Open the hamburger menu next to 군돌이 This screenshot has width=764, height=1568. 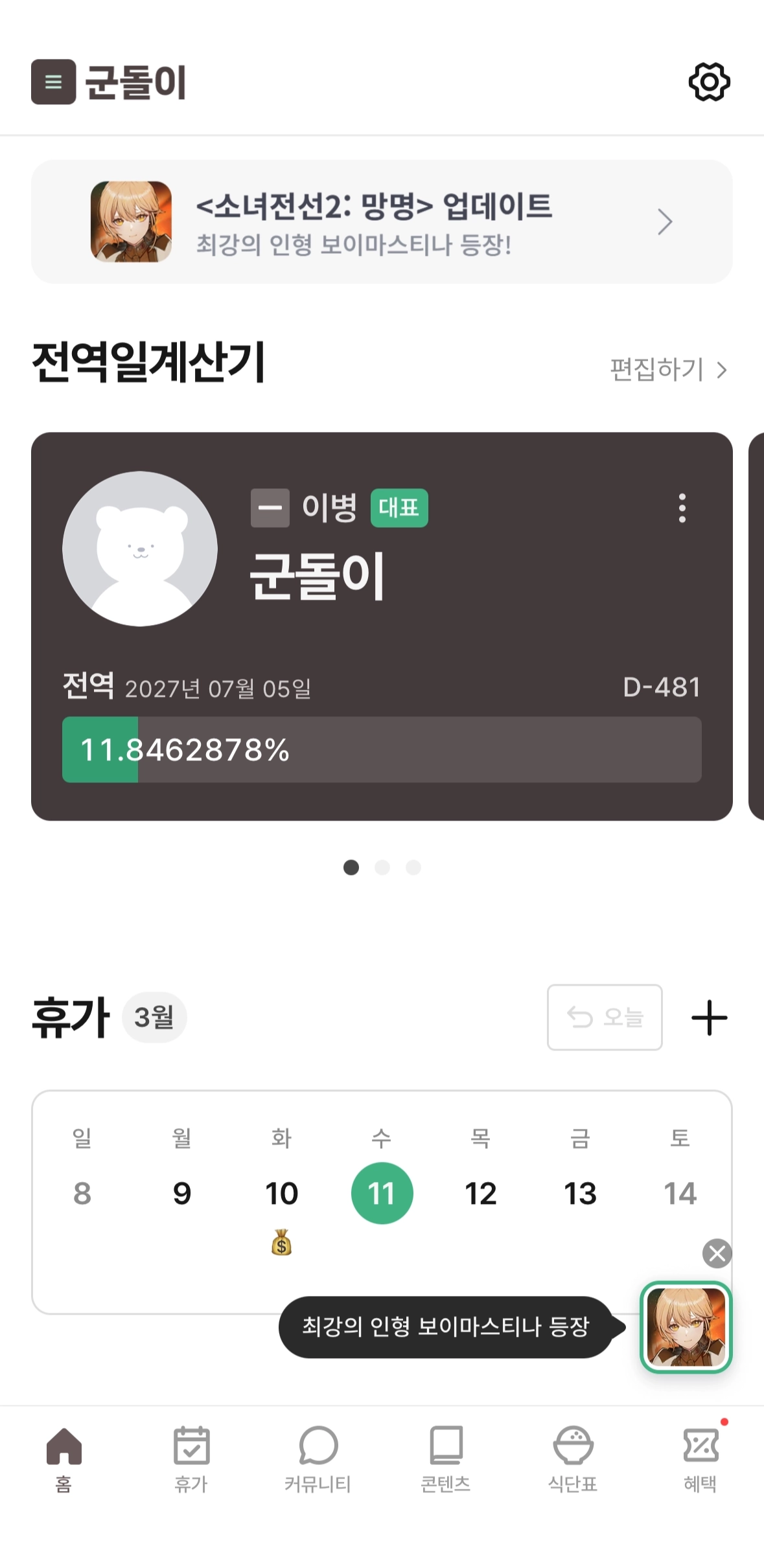[x=53, y=82]
